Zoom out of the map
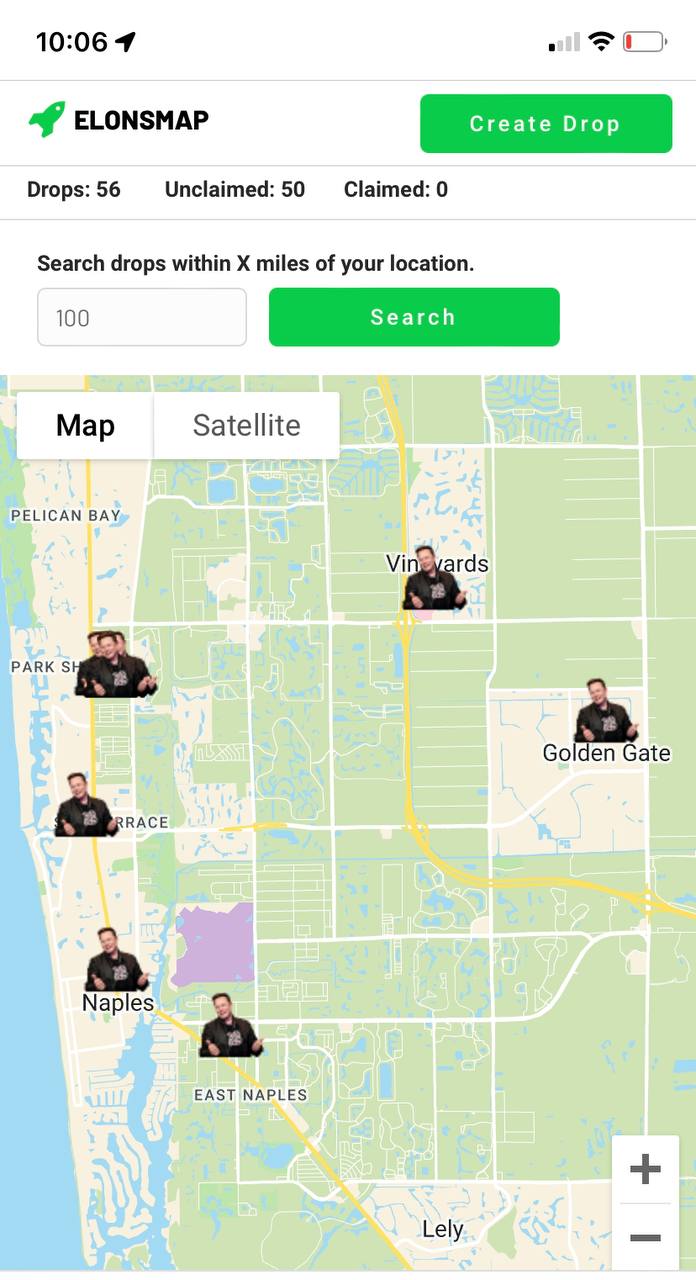The height and width of the screenshot is (1280, 696). coord(645,1238)
